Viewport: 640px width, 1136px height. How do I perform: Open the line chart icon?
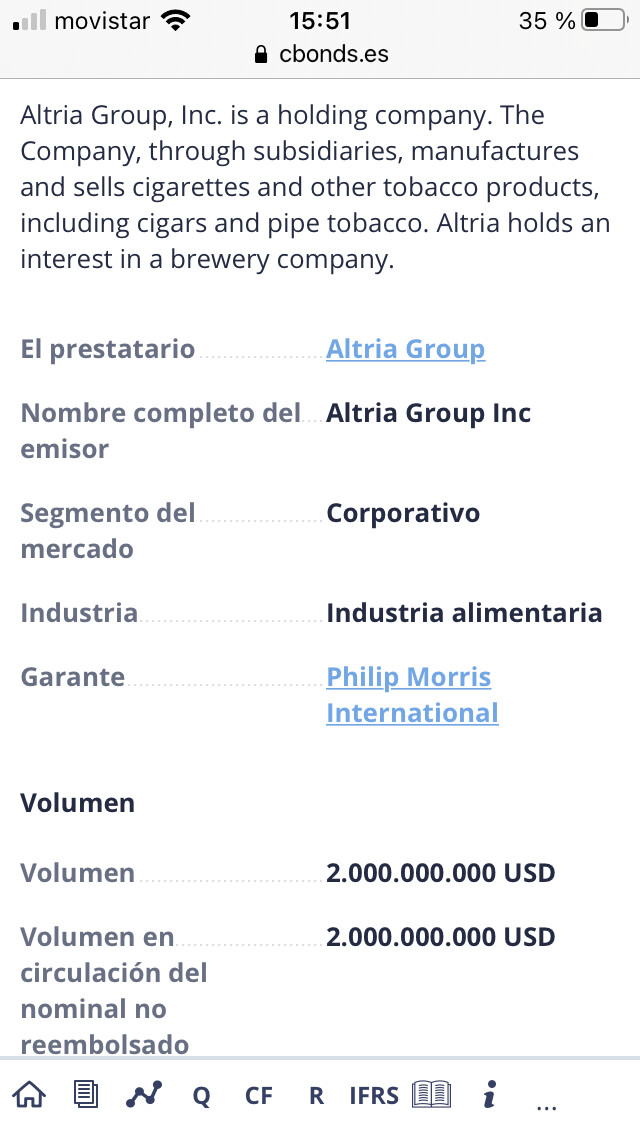(x=144, y=1095)
